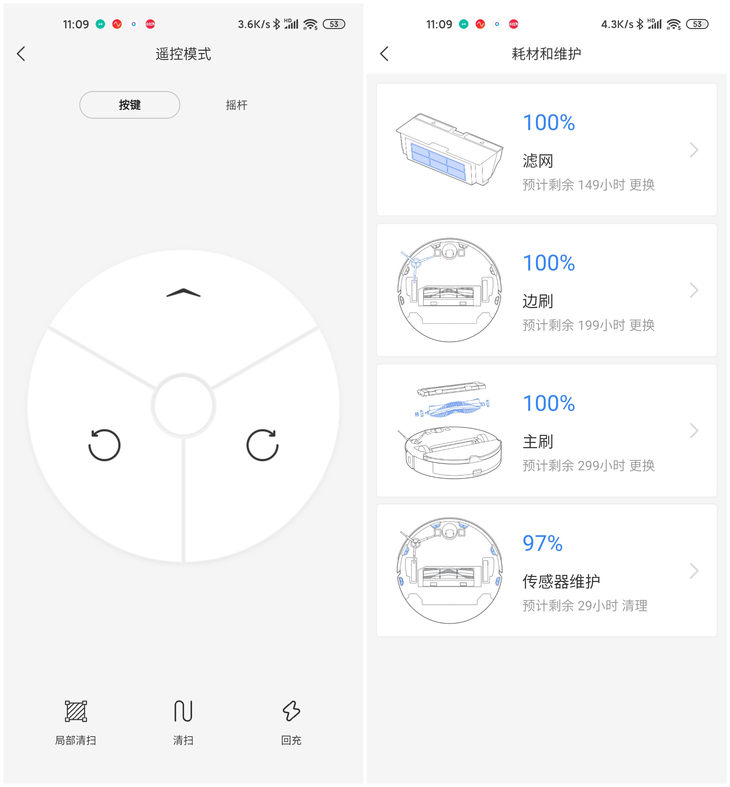The height and width of the screenshot is (787, 730).
Task: Move the robot forward with the up arrow
Action: [183, 292]
